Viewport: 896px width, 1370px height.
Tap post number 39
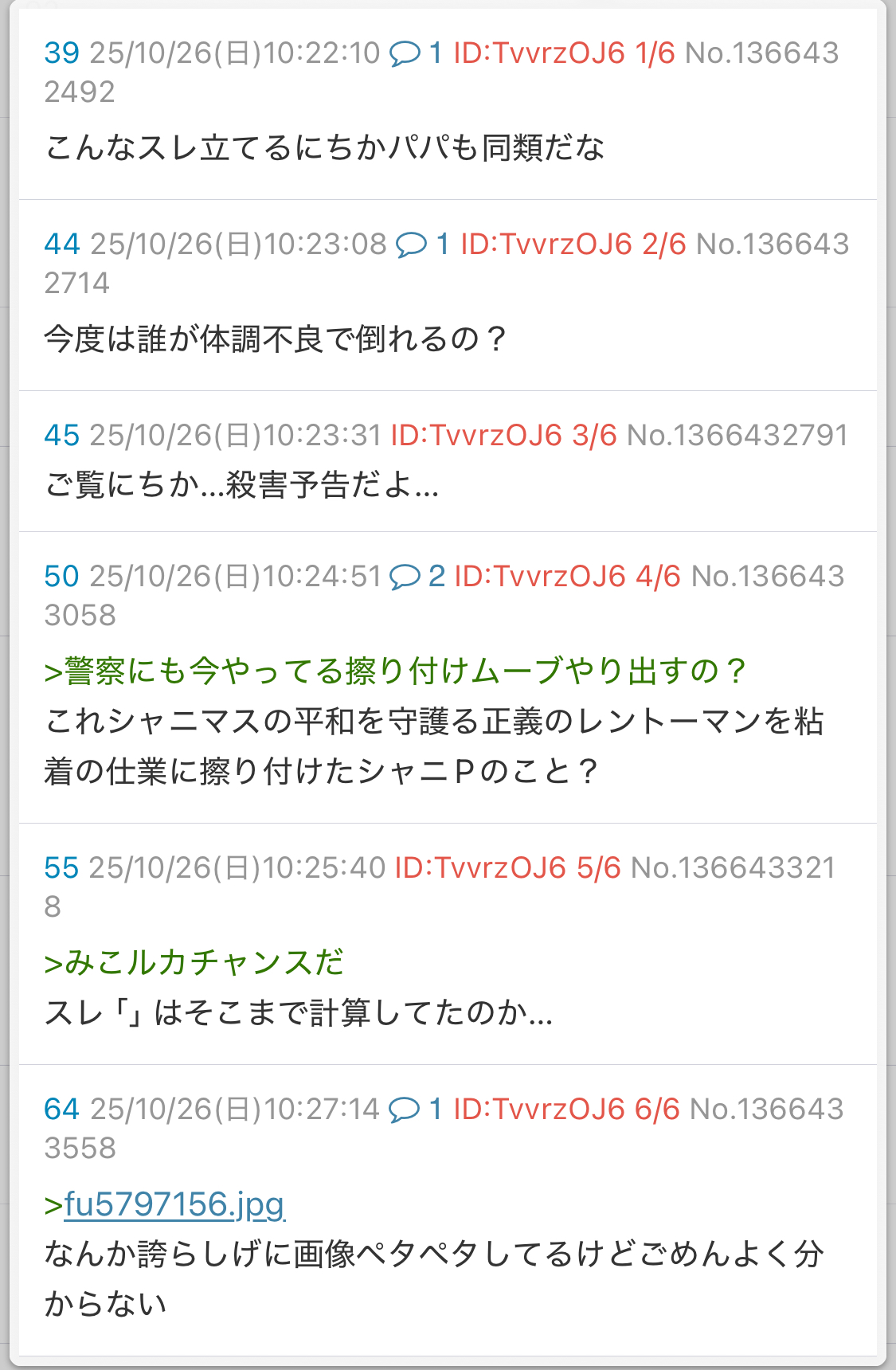click(x=62, y=53)
